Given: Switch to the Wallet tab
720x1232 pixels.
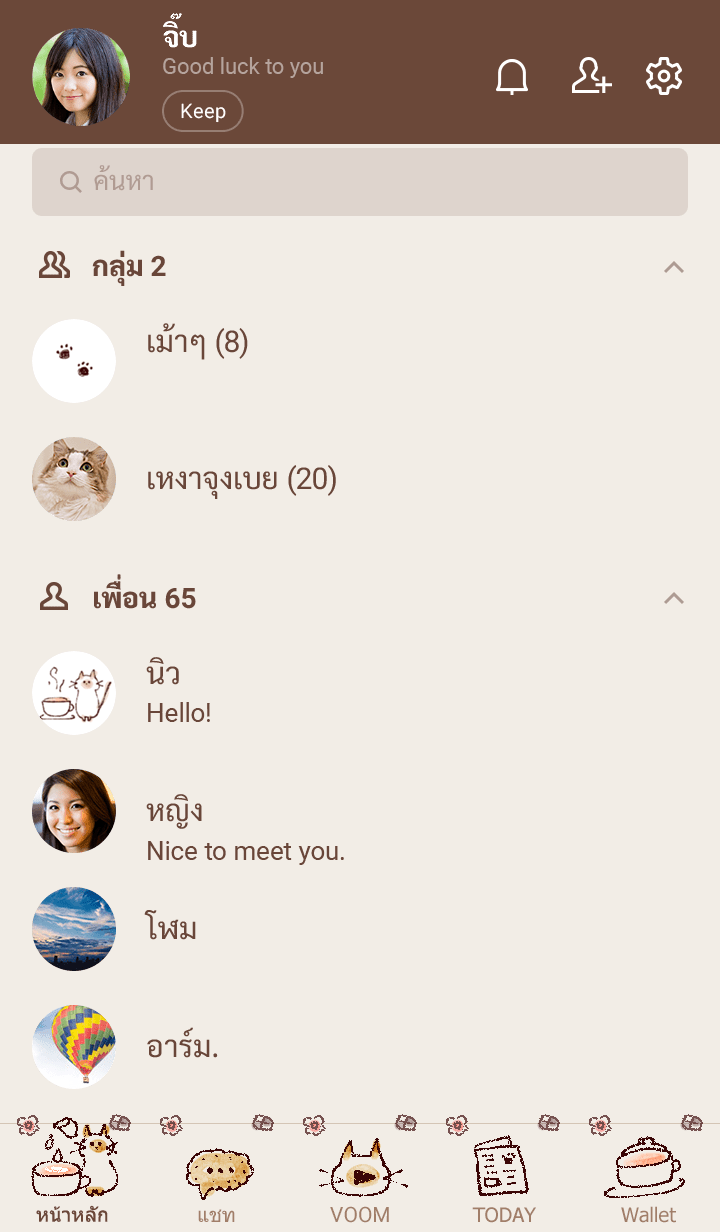Looking at the screenshot, I should click(x=648, y=1180).
